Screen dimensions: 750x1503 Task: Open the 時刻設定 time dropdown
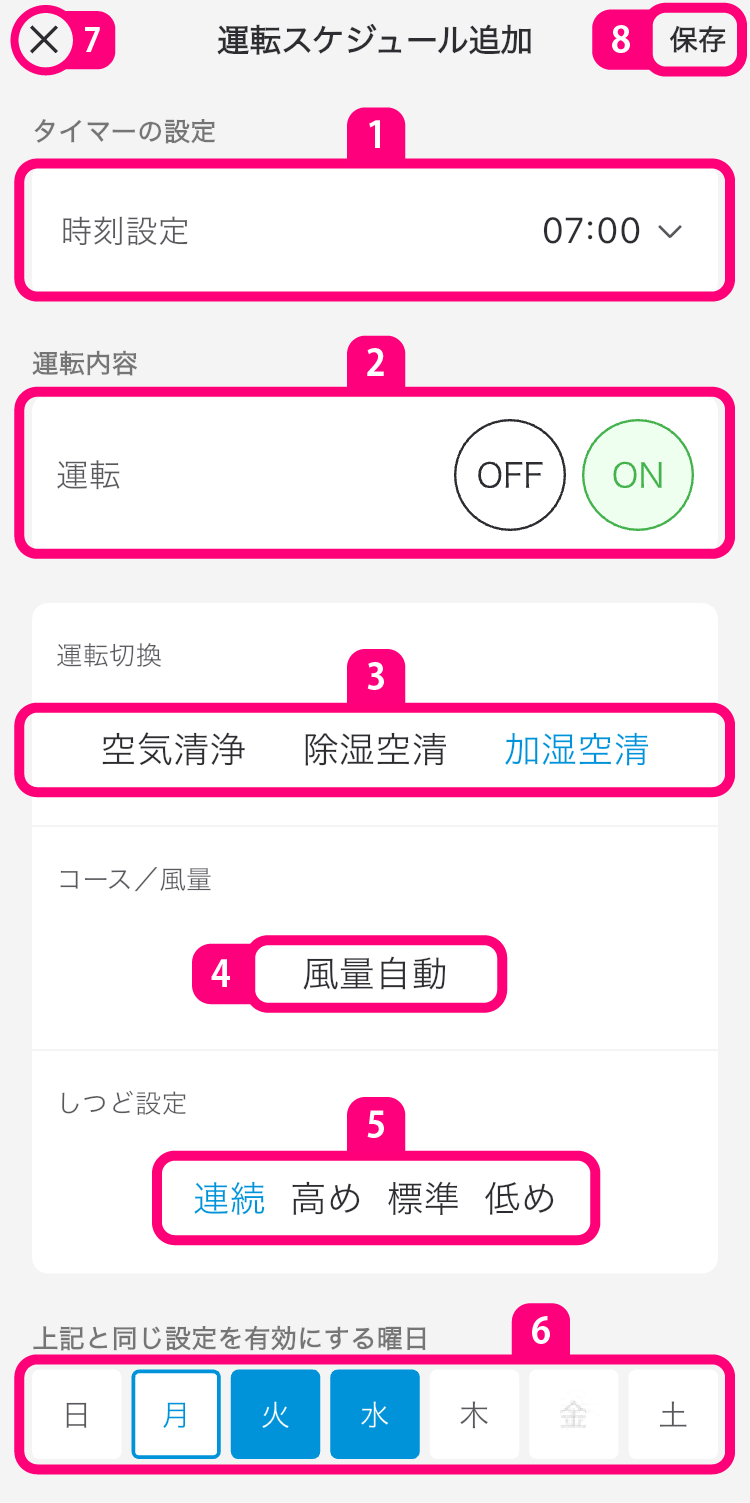612,231
